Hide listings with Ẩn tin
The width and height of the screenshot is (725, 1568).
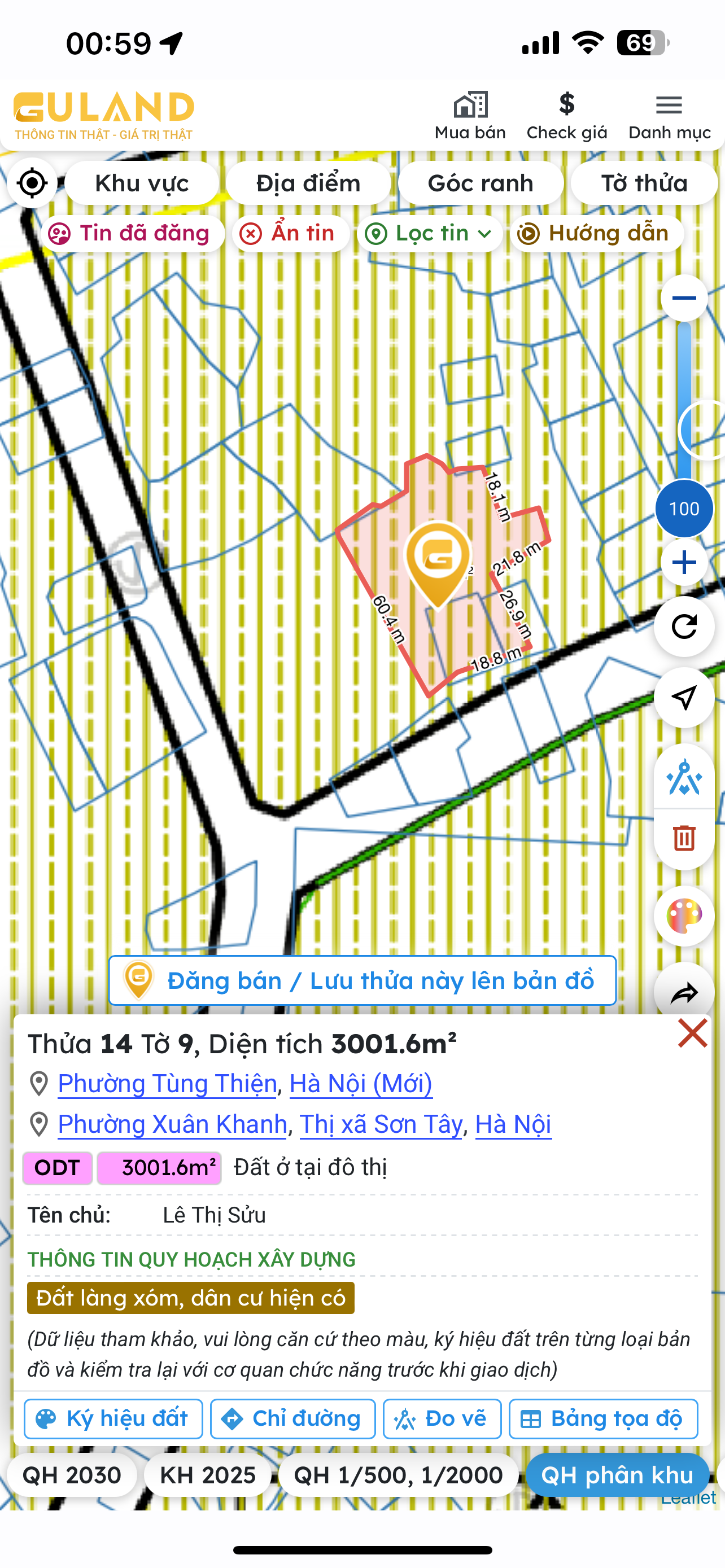point(290,234)
